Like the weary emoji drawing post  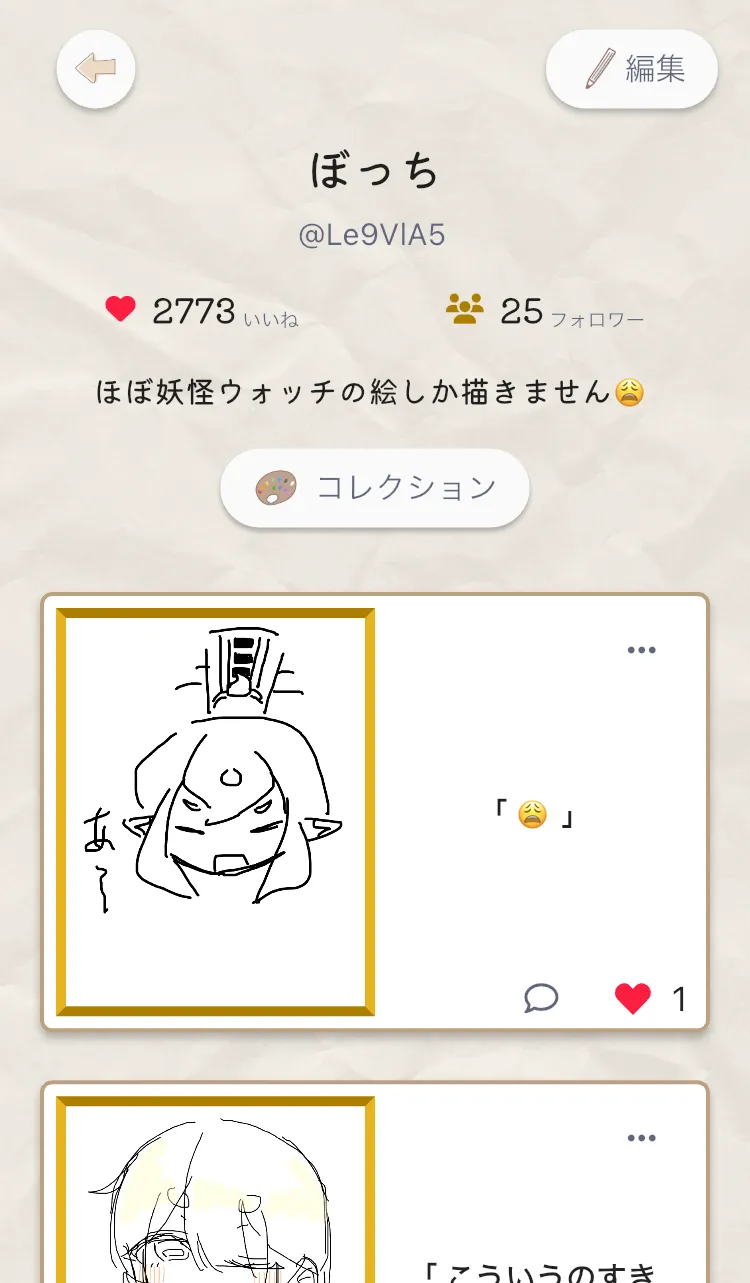pos(633,998)
